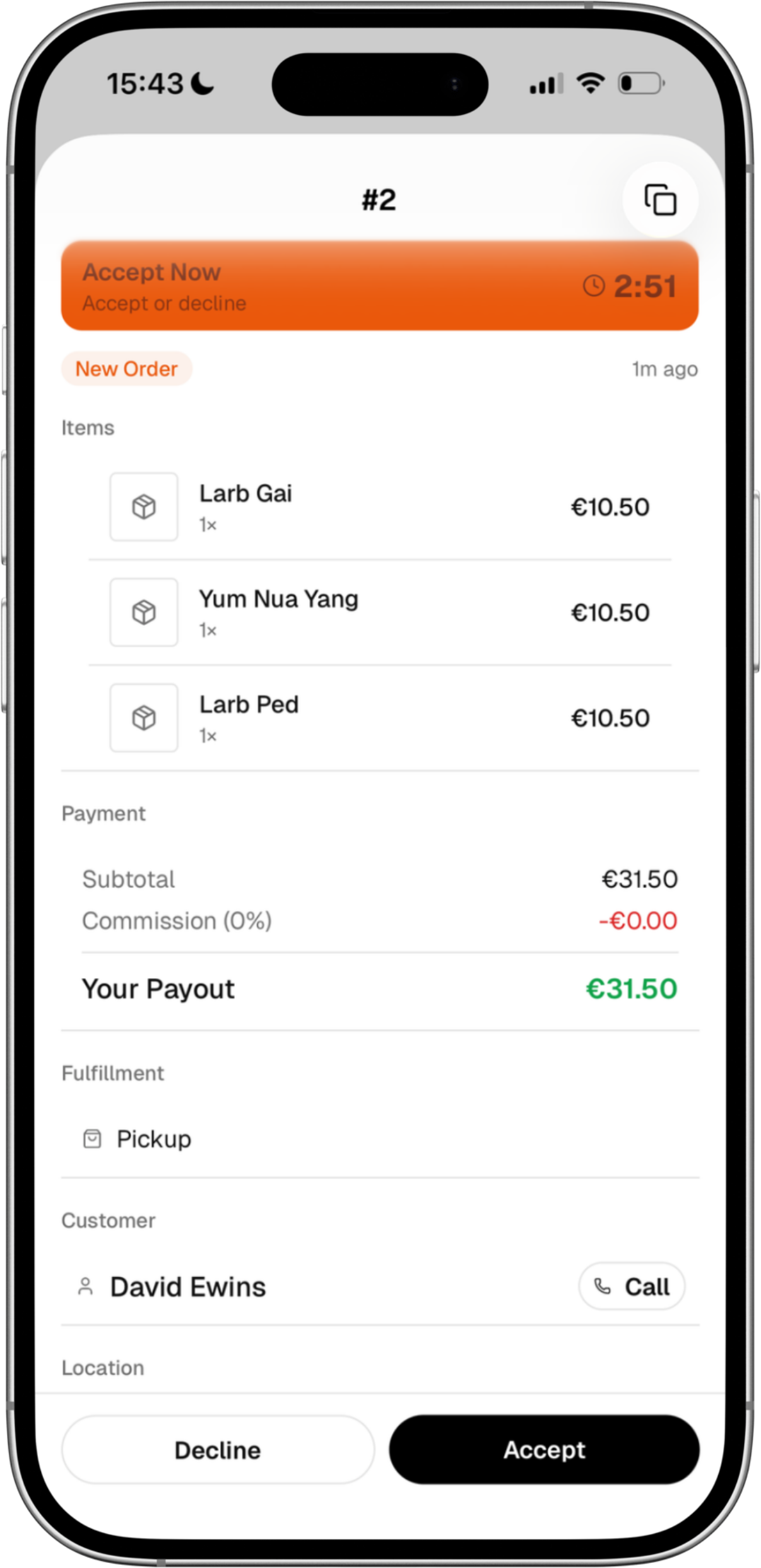The height and width of the screenshot is (1568, 761).
Task: Copy order #2 details
Action: 659,200
